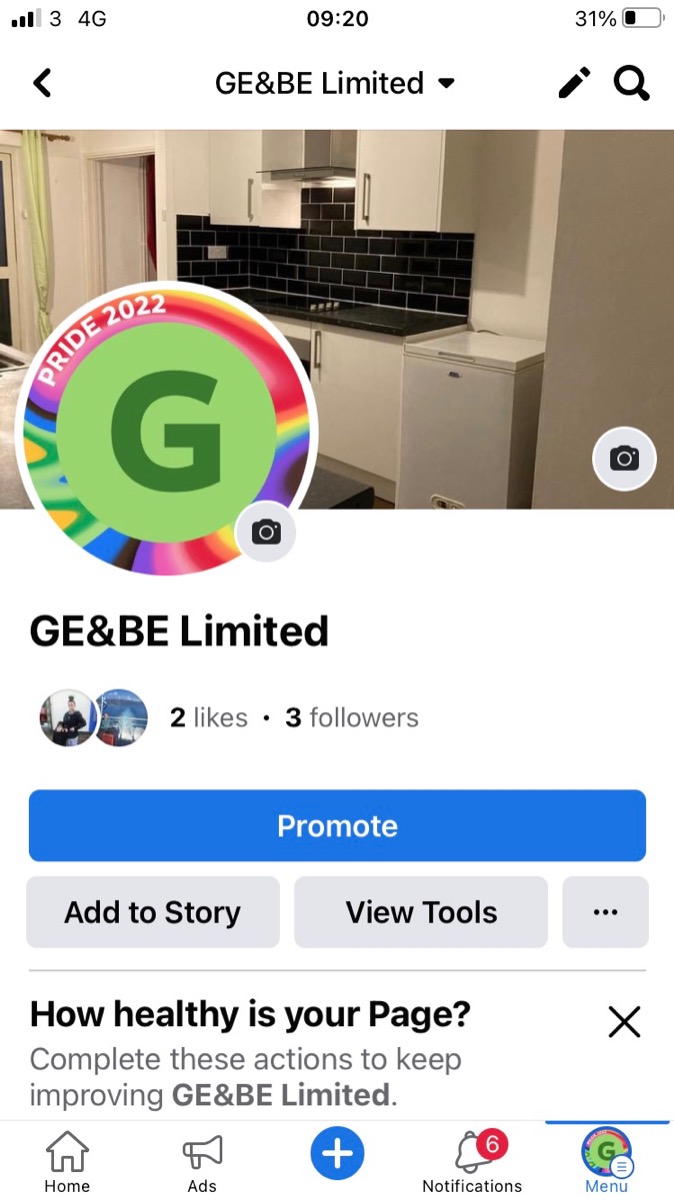Switch to the Home tab
This screenshot has height=1200, width=674.
67,1161
